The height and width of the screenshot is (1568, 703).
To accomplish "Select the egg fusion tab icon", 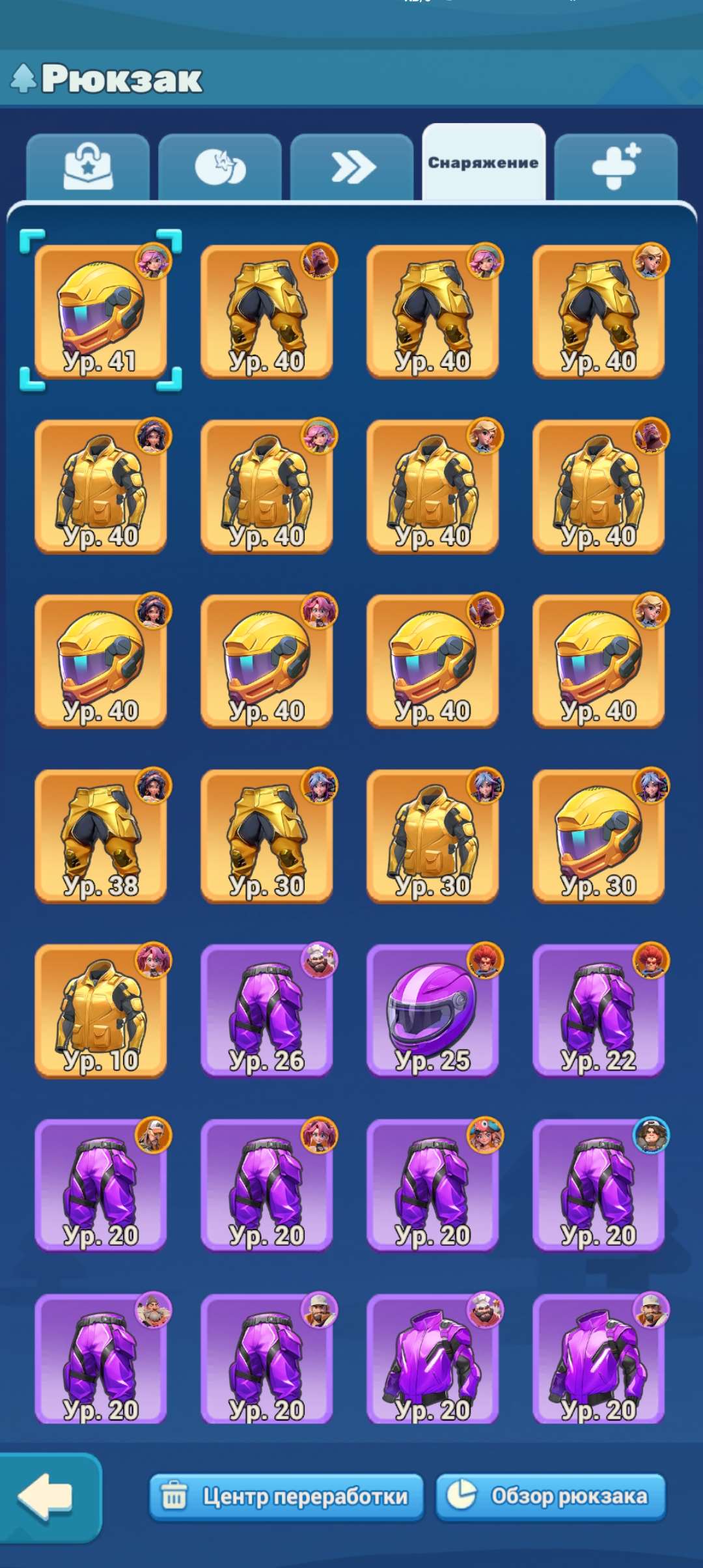I will [x=221, y=165].
